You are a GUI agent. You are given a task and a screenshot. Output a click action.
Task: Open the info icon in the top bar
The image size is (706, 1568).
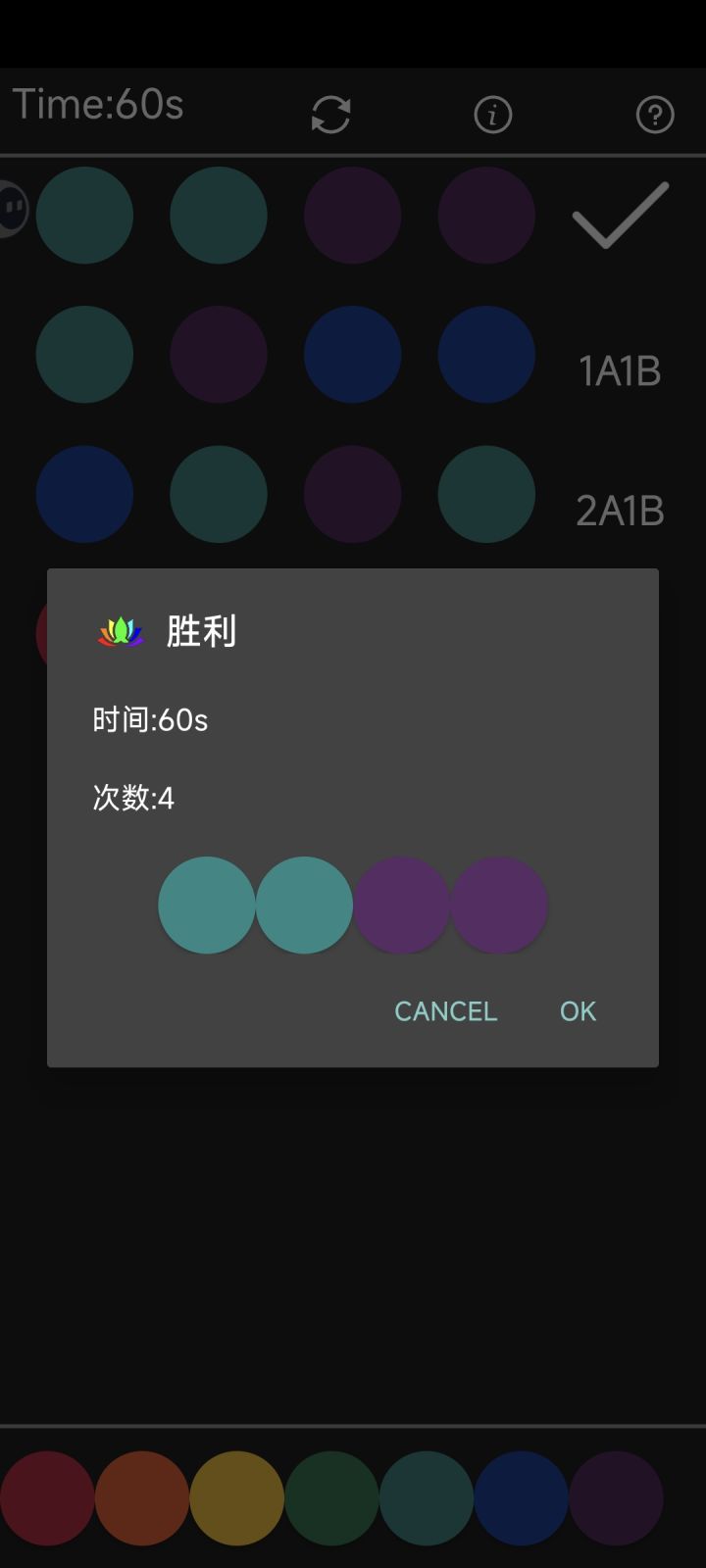click(x=492, y=114)
